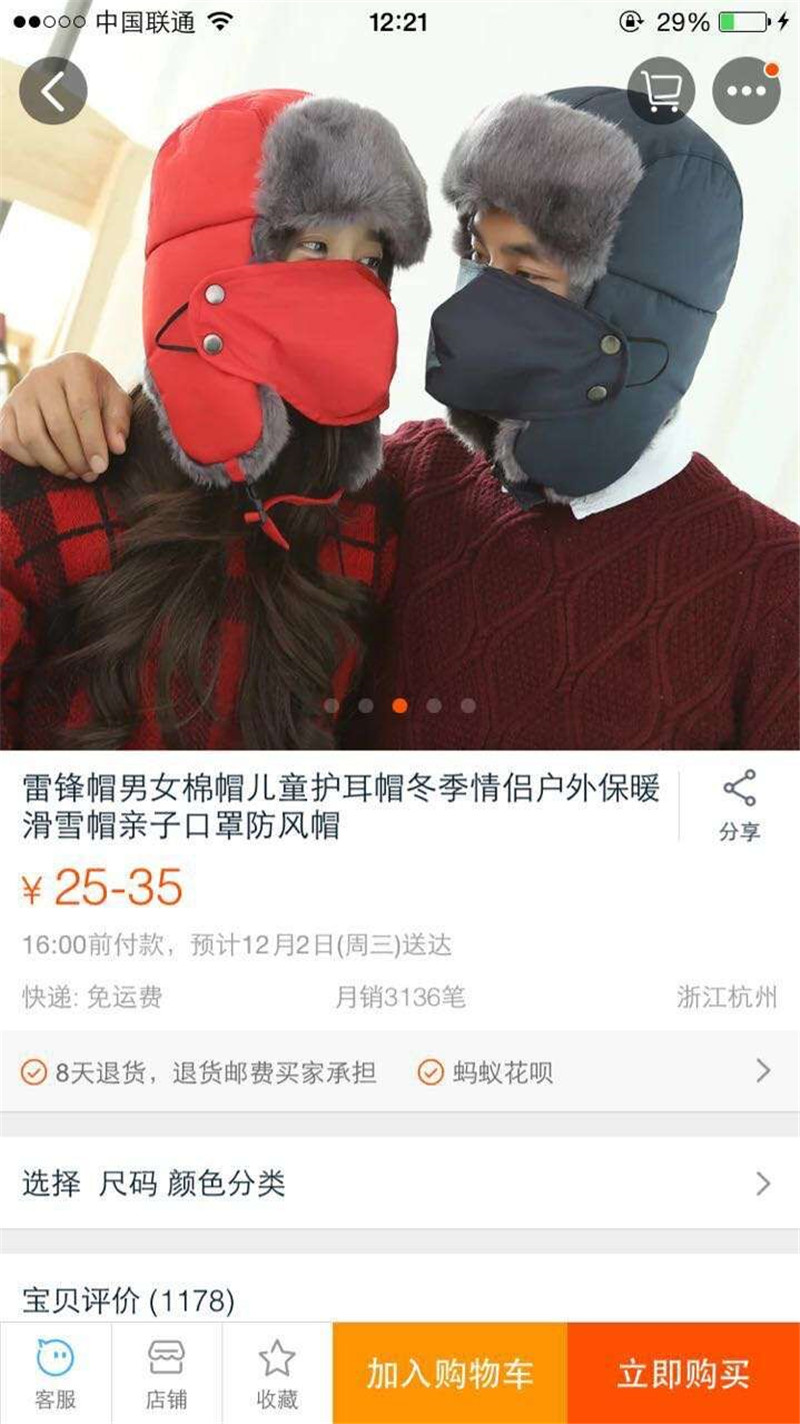Buy now with 立即购买
Screen dimensions: 800x1424
tap(683, 1373)
